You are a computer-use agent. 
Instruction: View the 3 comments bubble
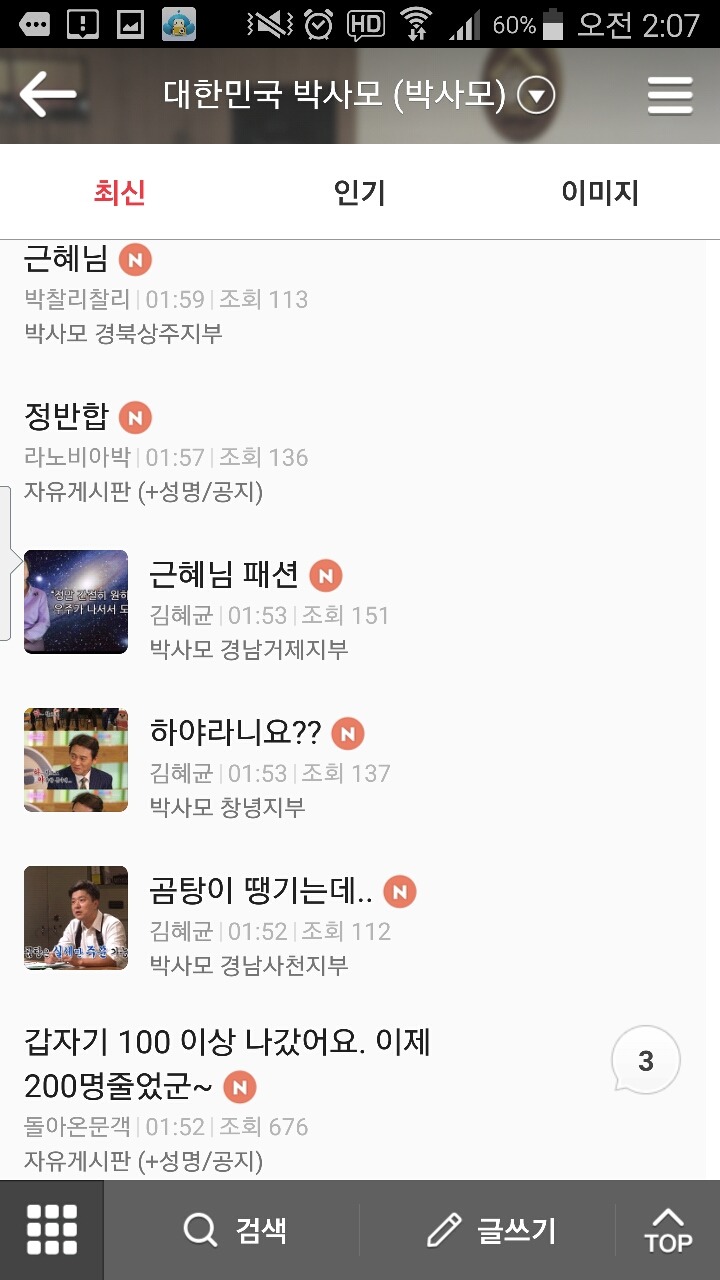pos(646,1062)
